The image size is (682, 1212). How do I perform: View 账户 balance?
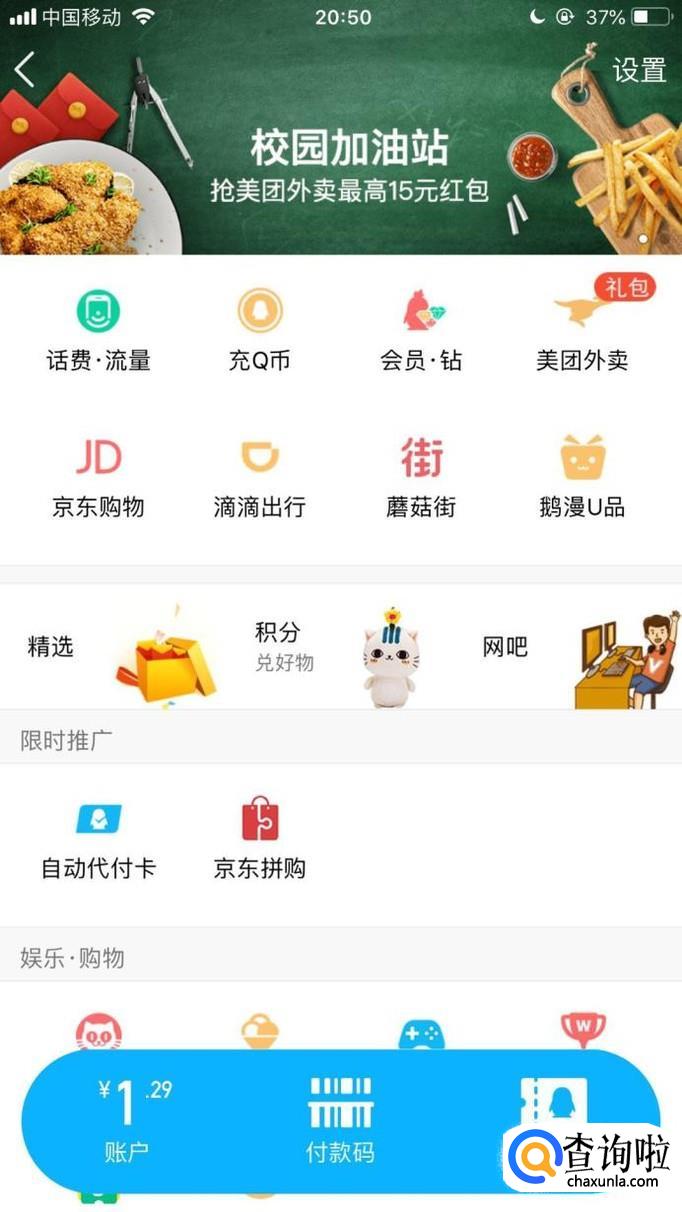[127, 1120]
